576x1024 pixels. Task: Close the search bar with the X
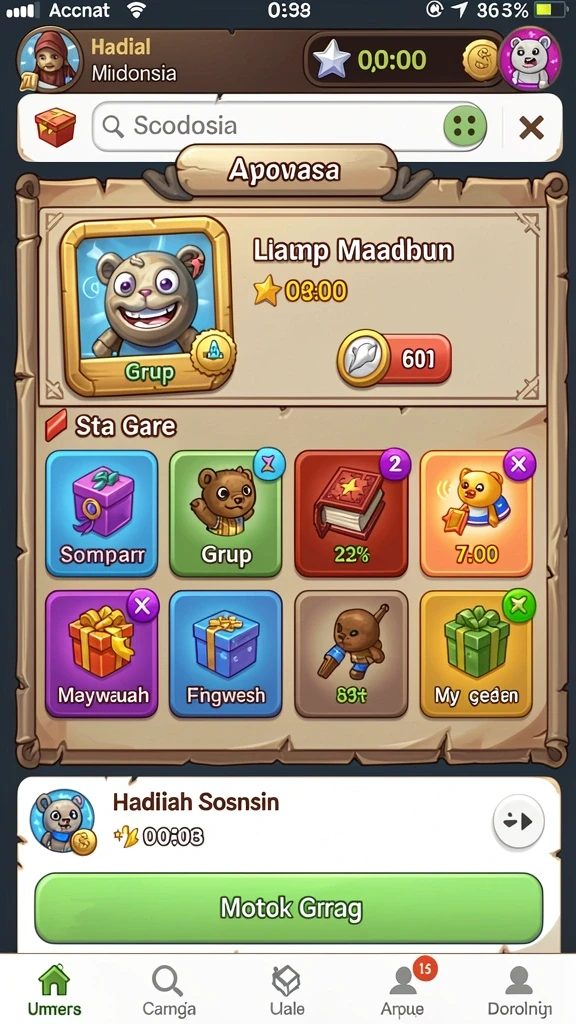[531, 127]
